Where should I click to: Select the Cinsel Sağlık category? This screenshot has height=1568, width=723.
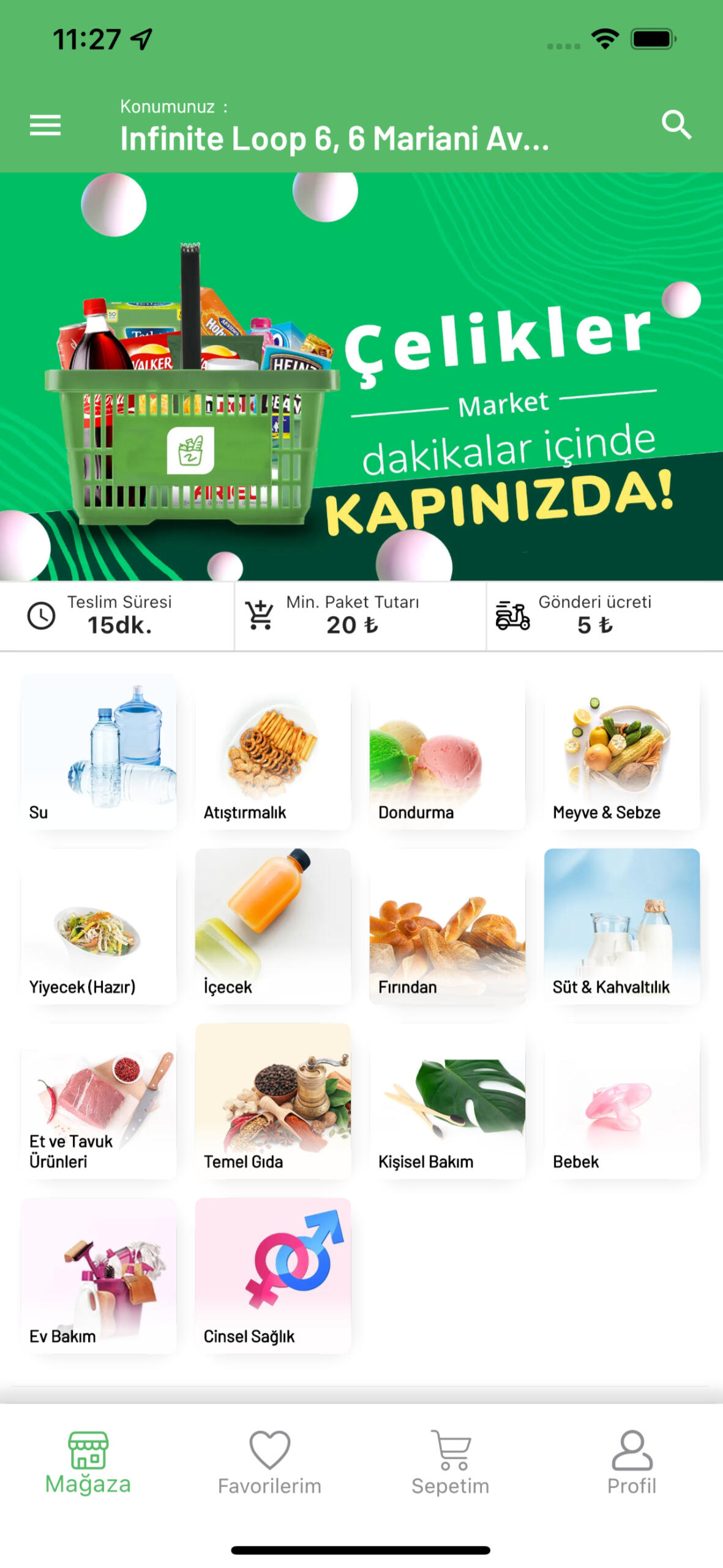point(273,1275)
